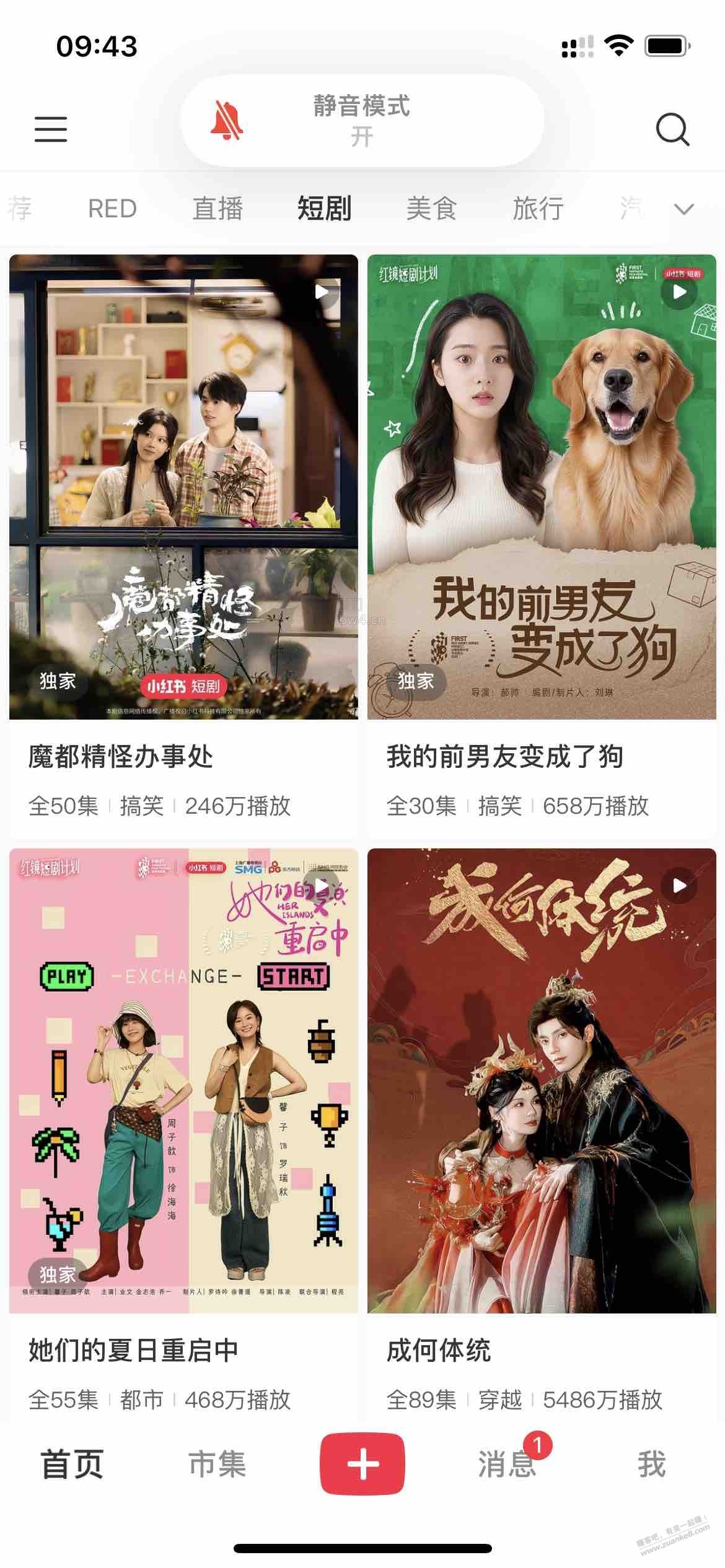The width and height of the screenshot is (725, 1568).
Task: Open the hamburger menu drawer
Action: 51,129
